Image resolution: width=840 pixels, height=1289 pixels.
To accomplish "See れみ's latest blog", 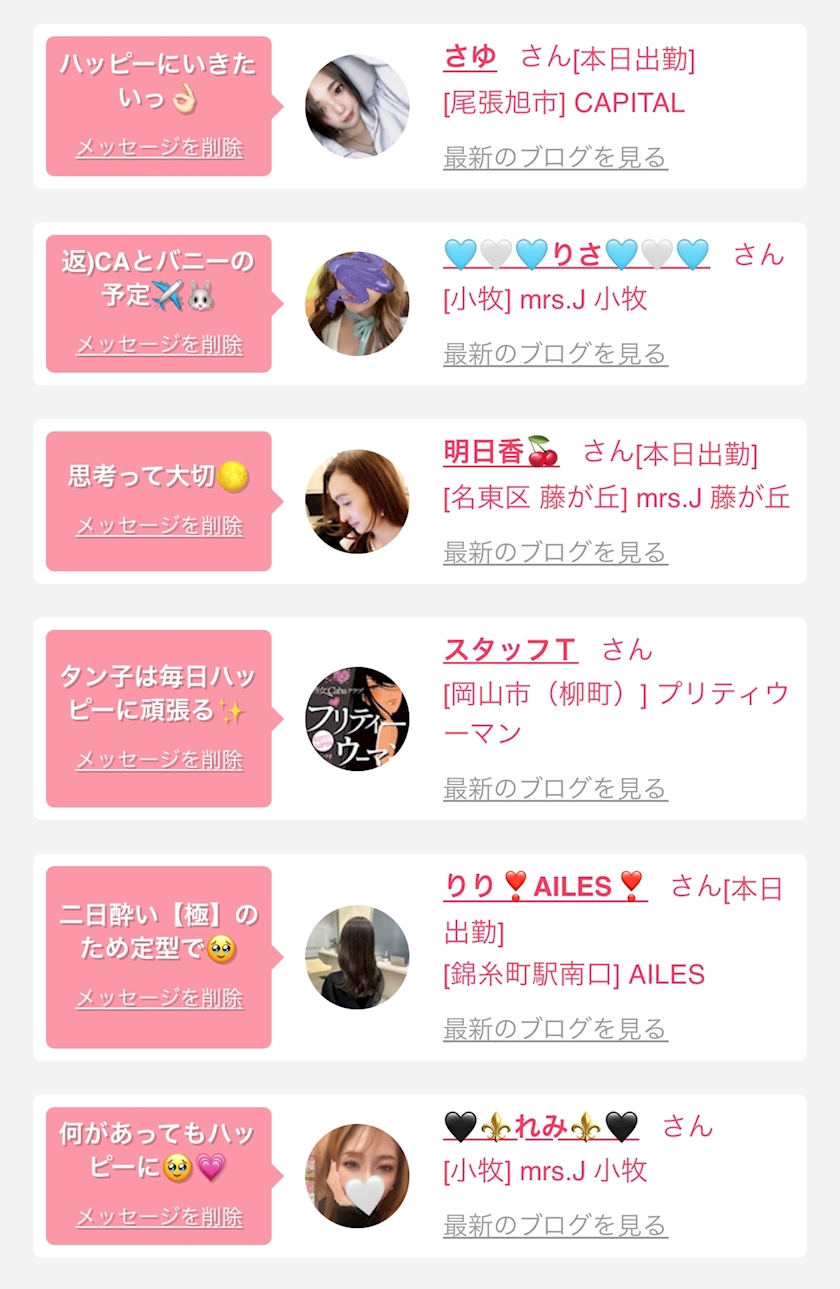I will pyautogui.click(x=555, y=1225).
